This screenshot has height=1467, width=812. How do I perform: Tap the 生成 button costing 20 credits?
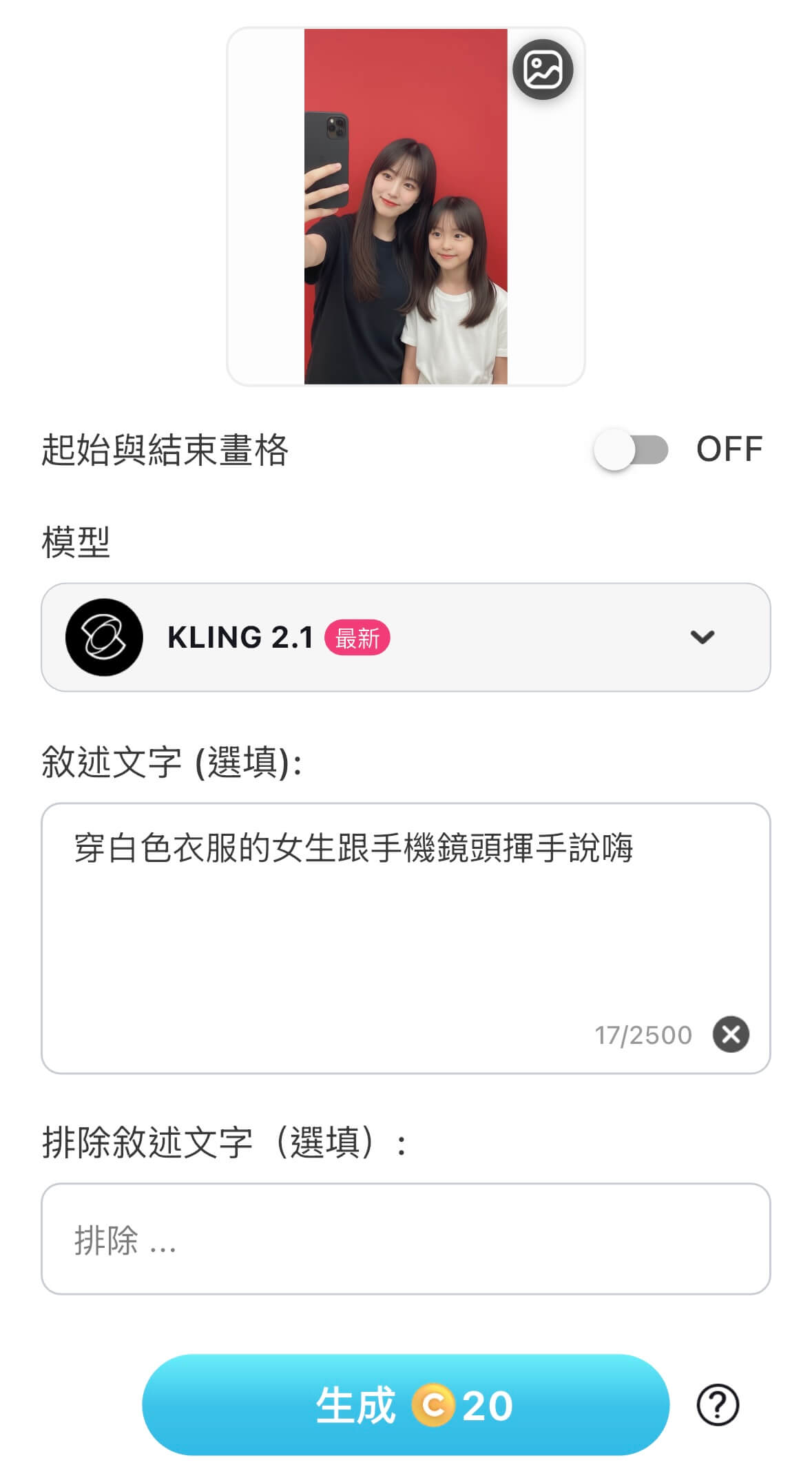coord(405,1404)
